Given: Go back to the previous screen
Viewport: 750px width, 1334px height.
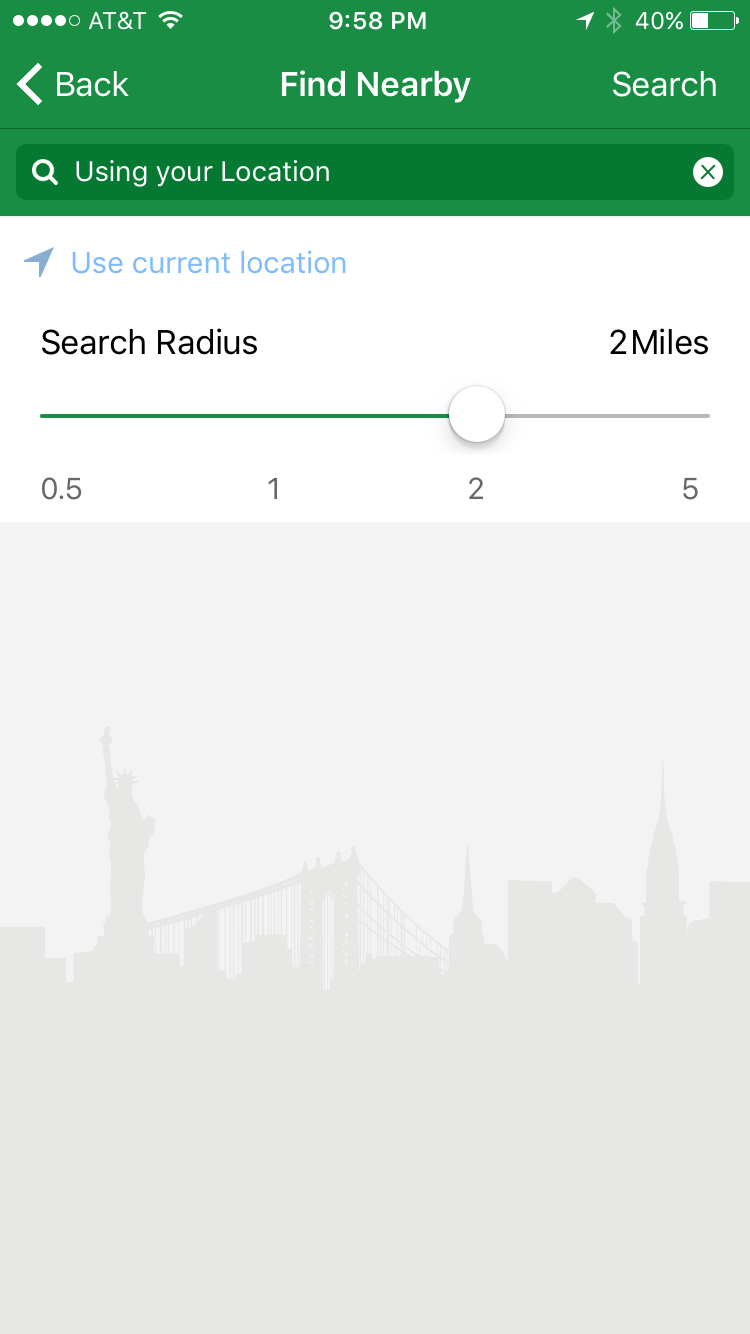Looking at the screenshot, I should coord(73,85).
